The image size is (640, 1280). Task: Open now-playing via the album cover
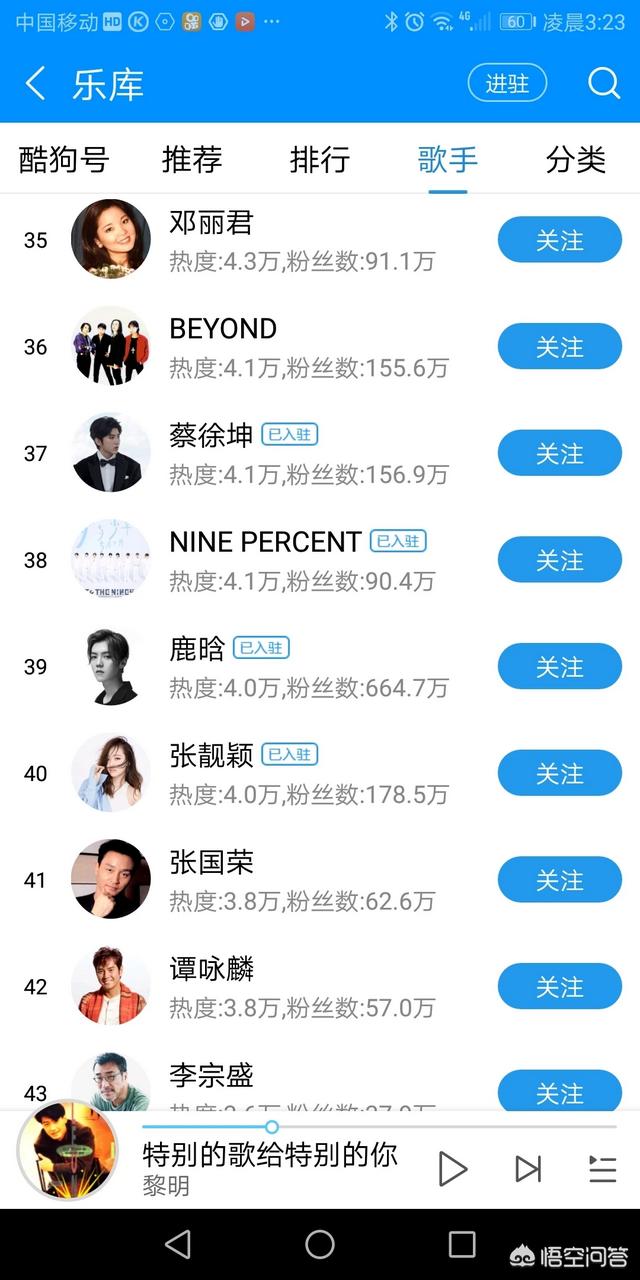tap(66, 1151)
